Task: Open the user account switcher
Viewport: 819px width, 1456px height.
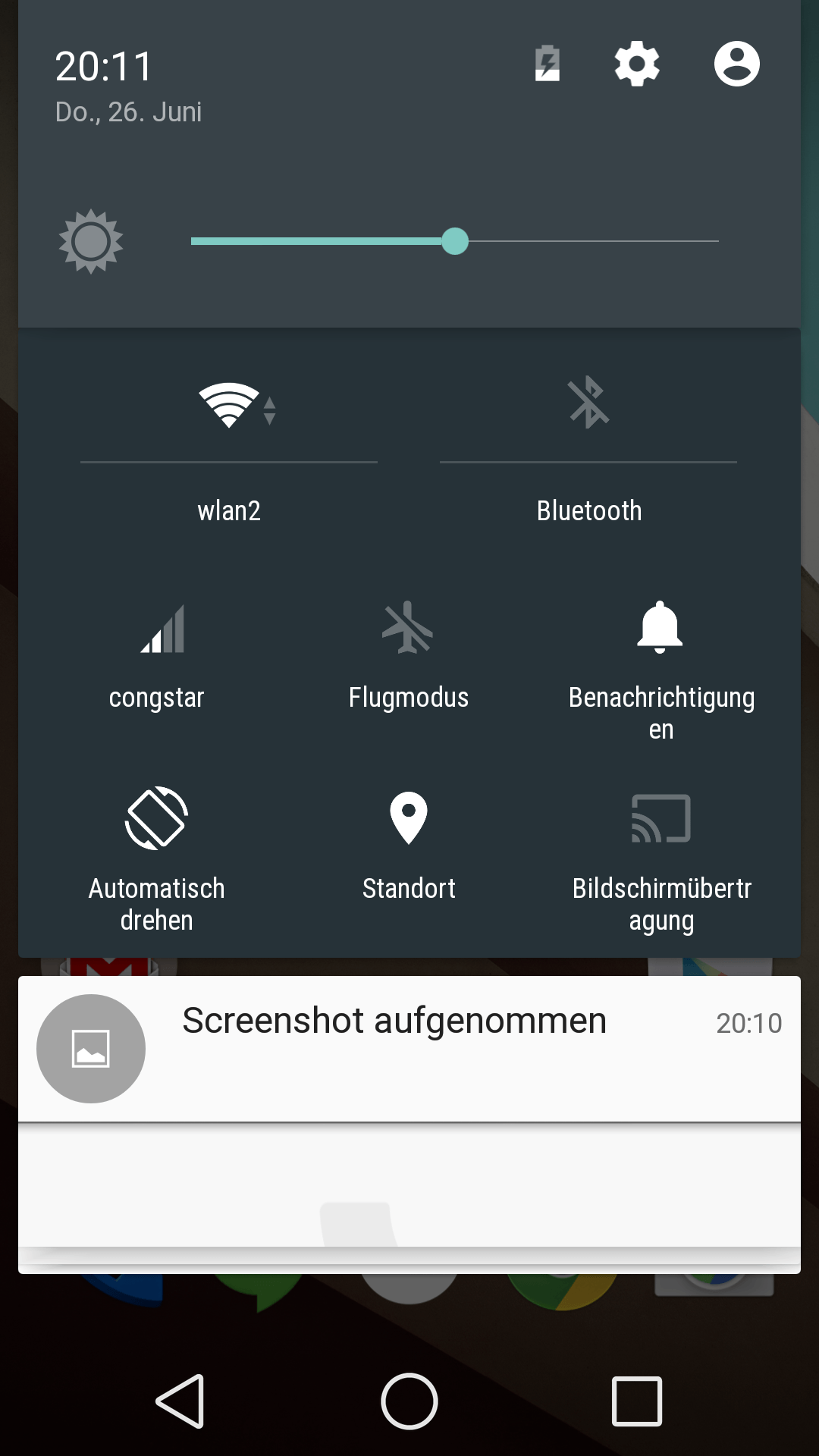Action: point(736,64)
